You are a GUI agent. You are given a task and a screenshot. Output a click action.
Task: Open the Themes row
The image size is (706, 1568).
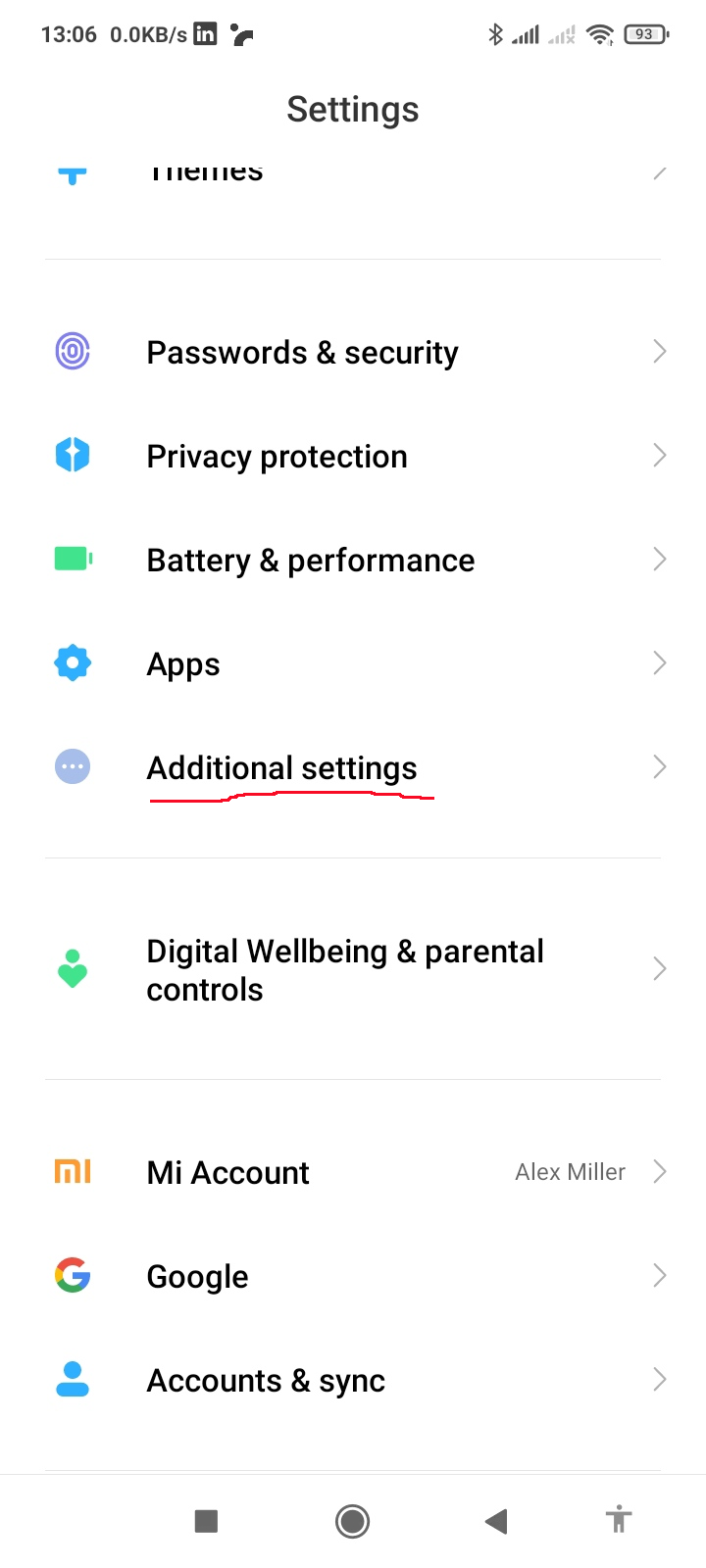(x=353, y=176)
